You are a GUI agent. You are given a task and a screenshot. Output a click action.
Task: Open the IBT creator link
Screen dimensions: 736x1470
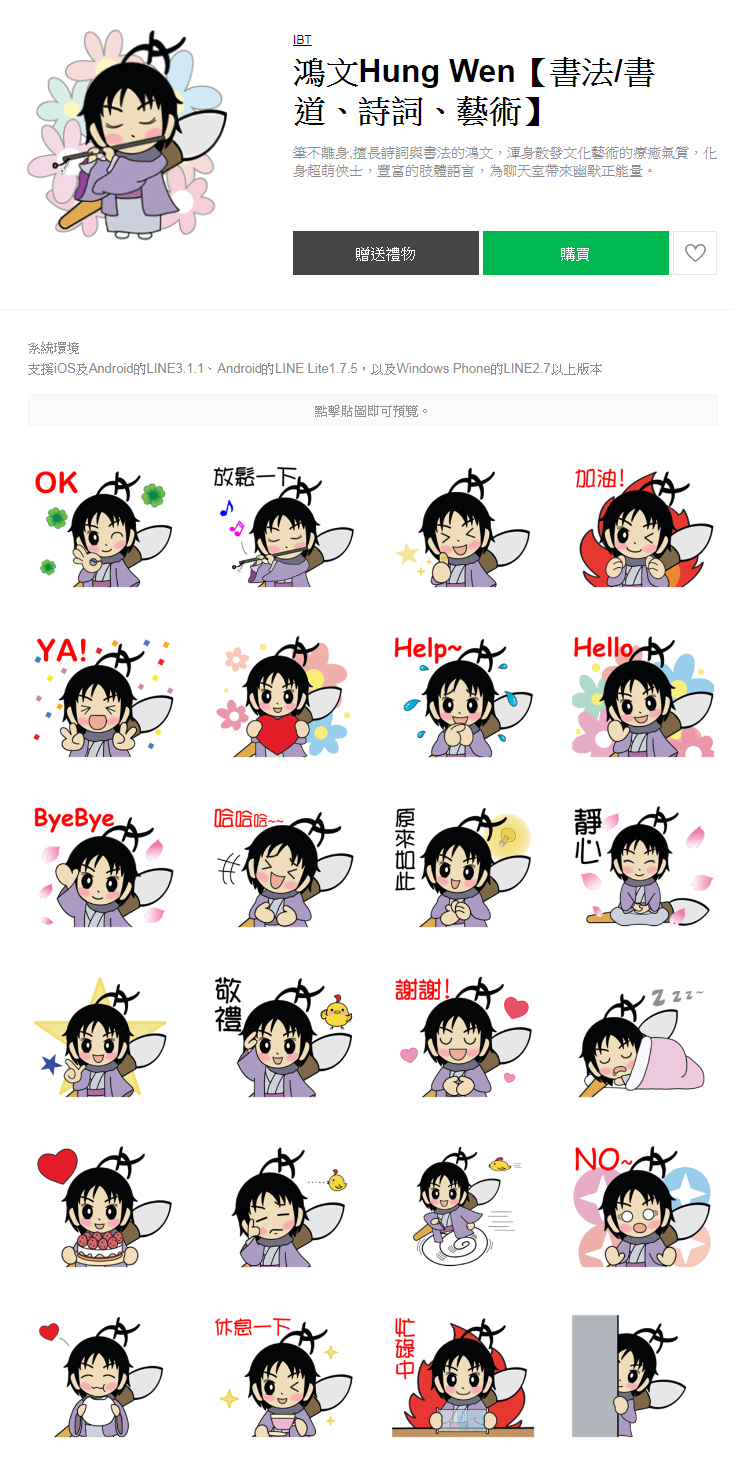302,40
